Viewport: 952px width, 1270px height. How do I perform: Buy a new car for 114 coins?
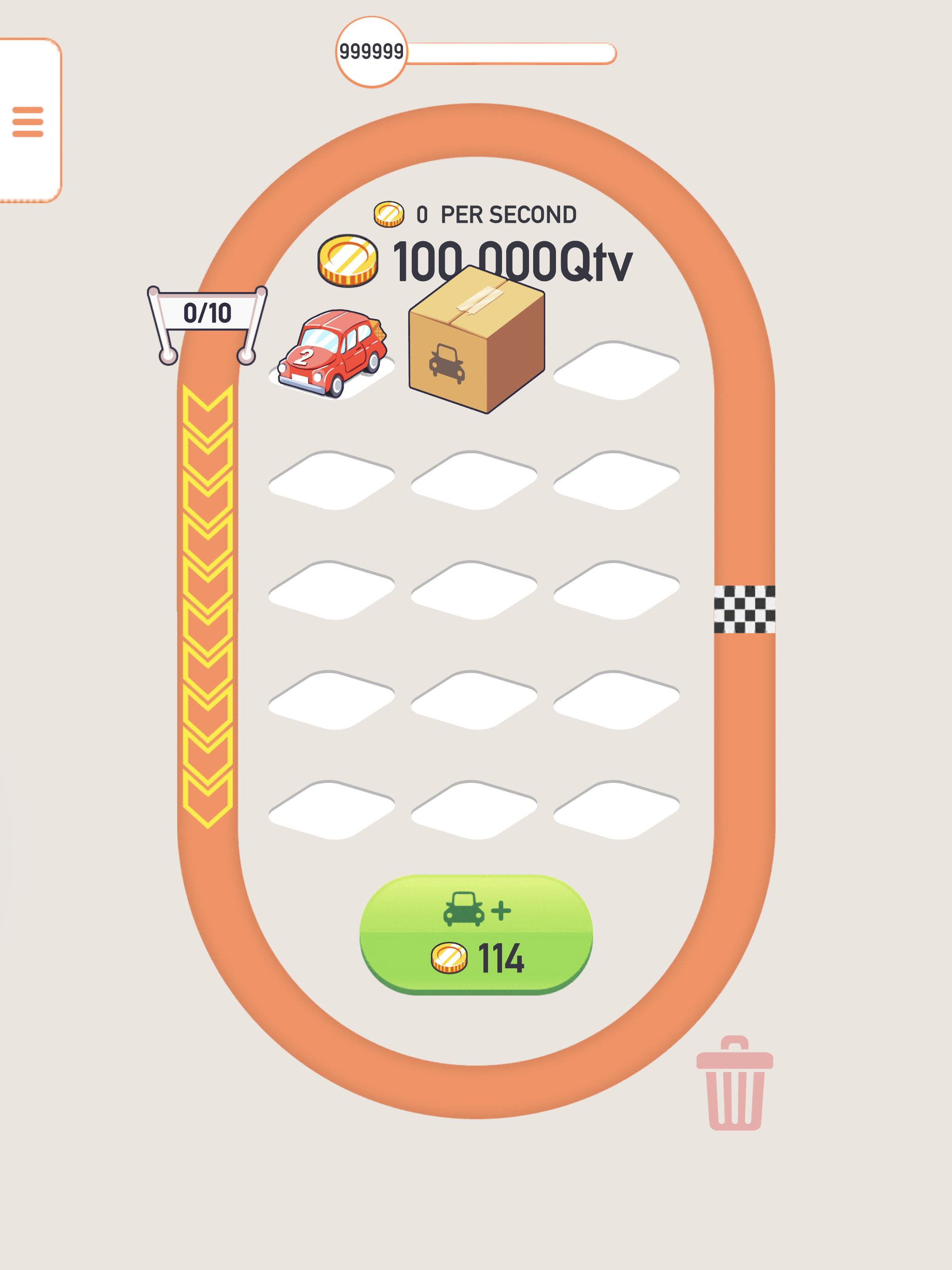click(476, 934)
